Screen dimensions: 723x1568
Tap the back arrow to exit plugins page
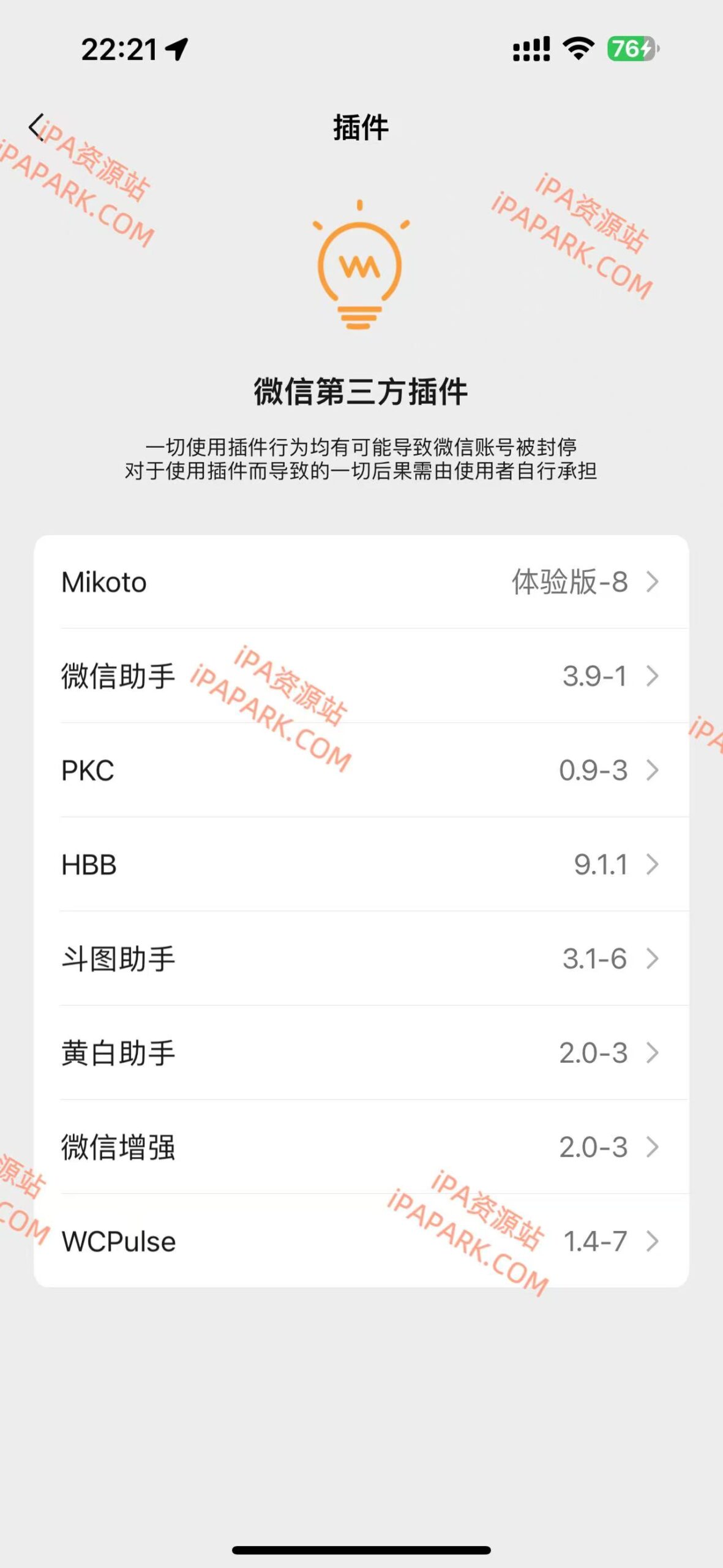[x=38, y=126]
